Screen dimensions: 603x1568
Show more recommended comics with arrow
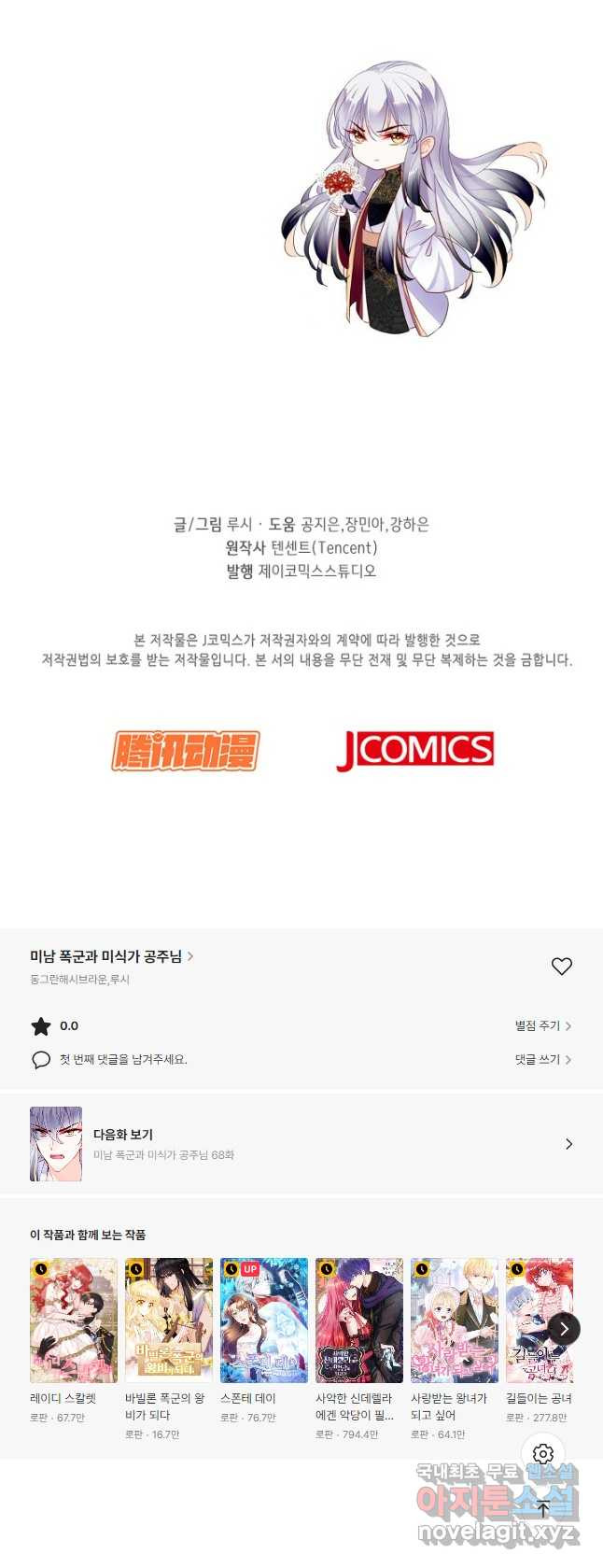tap(563, 1328)
